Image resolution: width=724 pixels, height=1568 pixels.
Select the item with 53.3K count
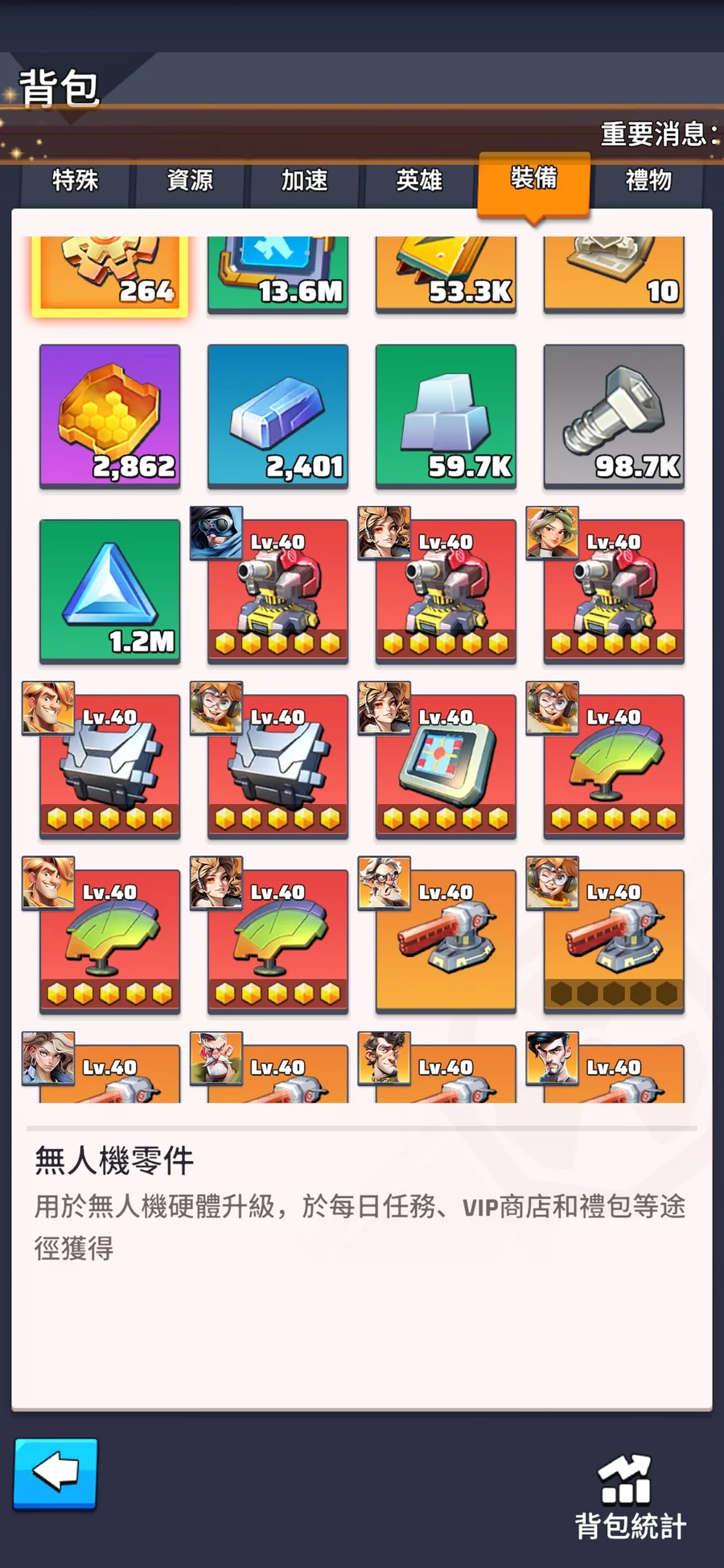point(446,275)
